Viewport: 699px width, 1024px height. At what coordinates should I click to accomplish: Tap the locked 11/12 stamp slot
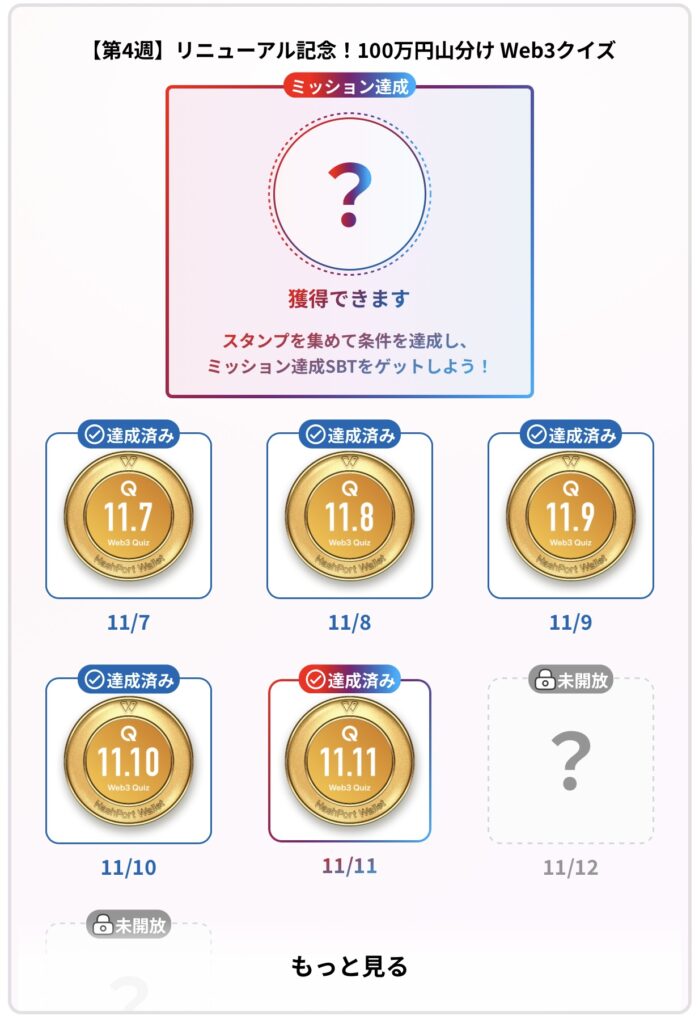pos(570,762)
